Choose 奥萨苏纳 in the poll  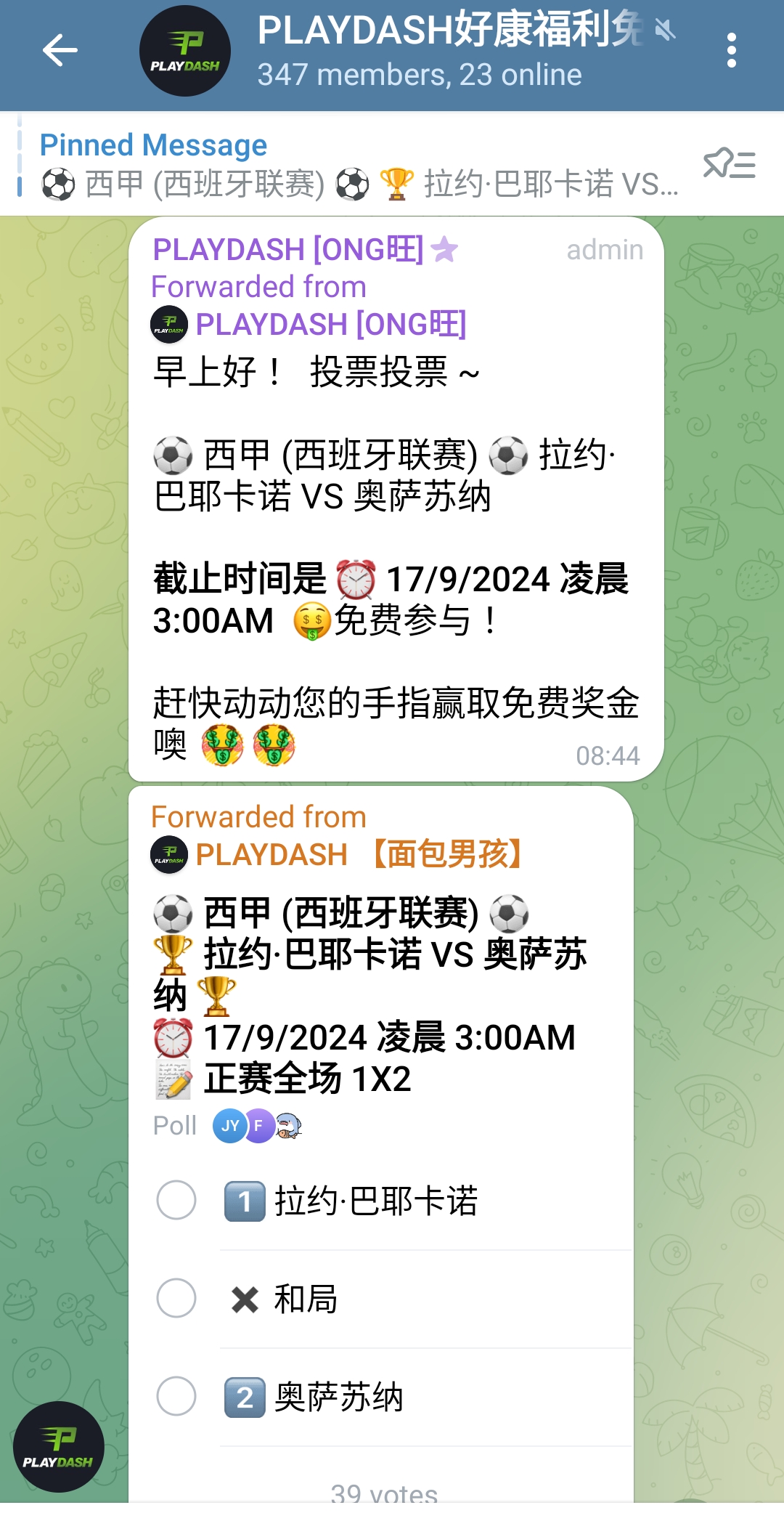tap(176, 1396)
